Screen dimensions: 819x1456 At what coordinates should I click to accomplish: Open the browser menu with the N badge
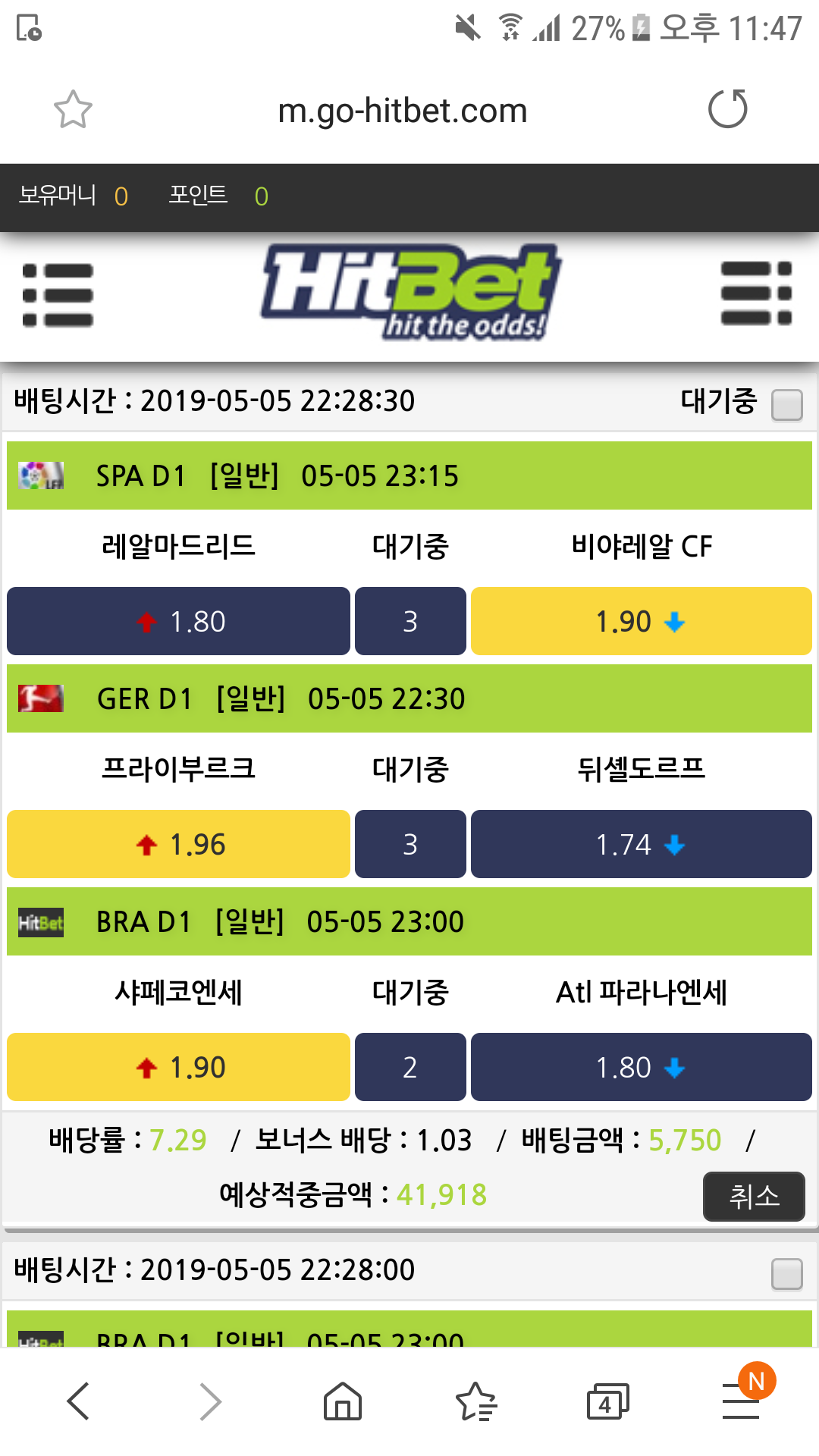pyautogui.click(x=741, y=1401)
